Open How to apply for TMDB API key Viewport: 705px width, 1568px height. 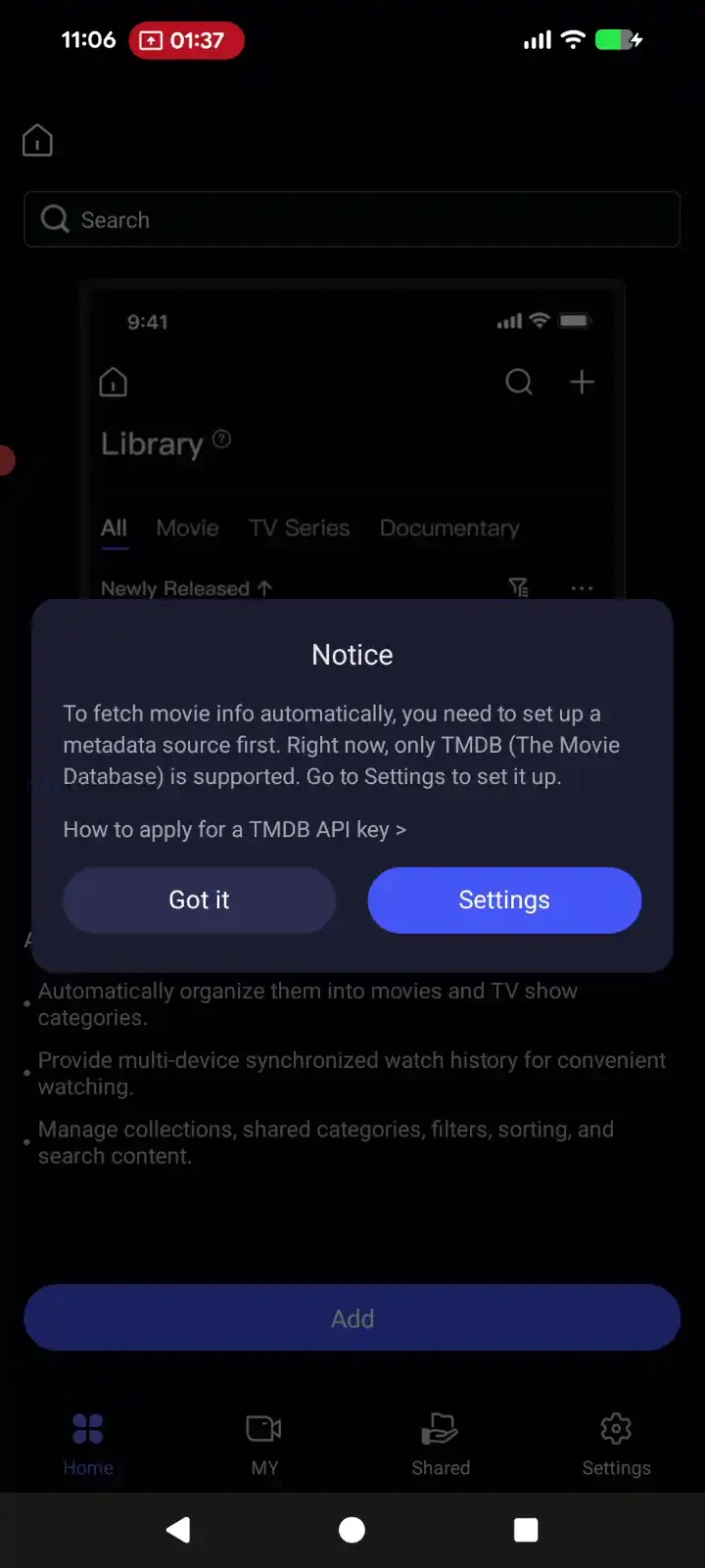point(234,829)
